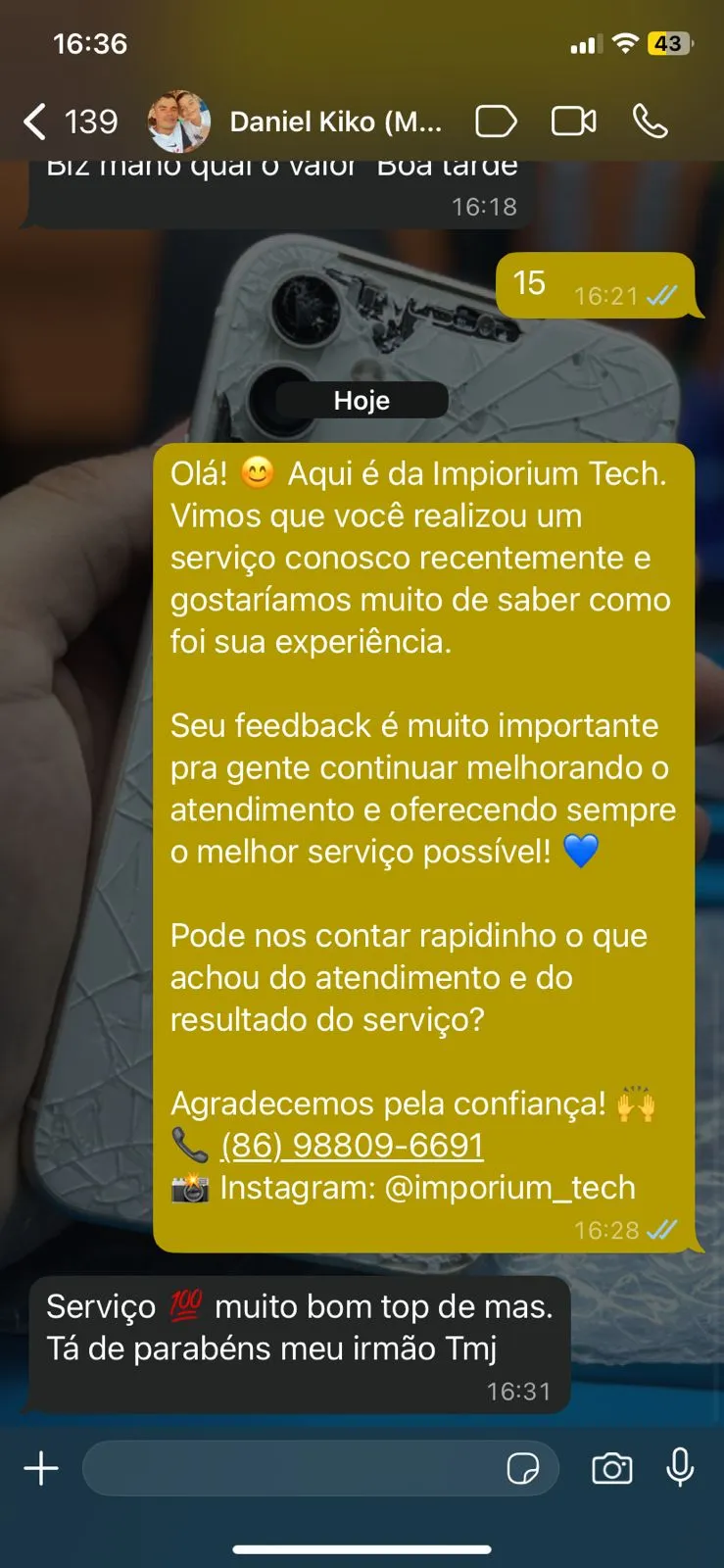724x1568 pixels.
Task: Open the sticker picker in message field
Action: (x=523, y=1468)
